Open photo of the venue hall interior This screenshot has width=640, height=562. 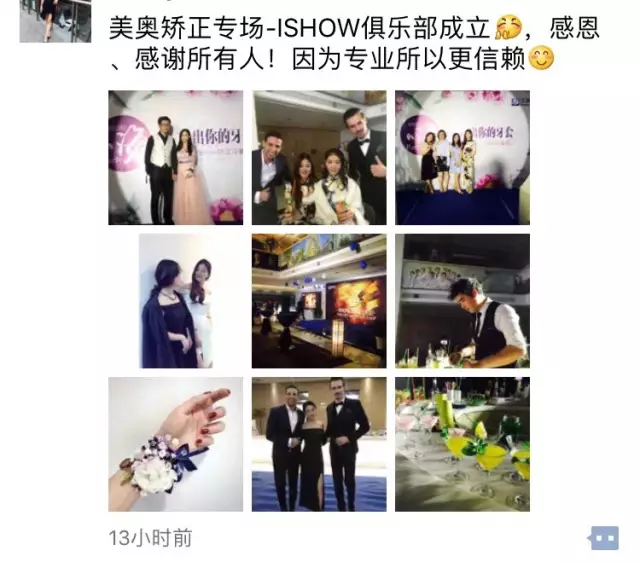(319, 301)
